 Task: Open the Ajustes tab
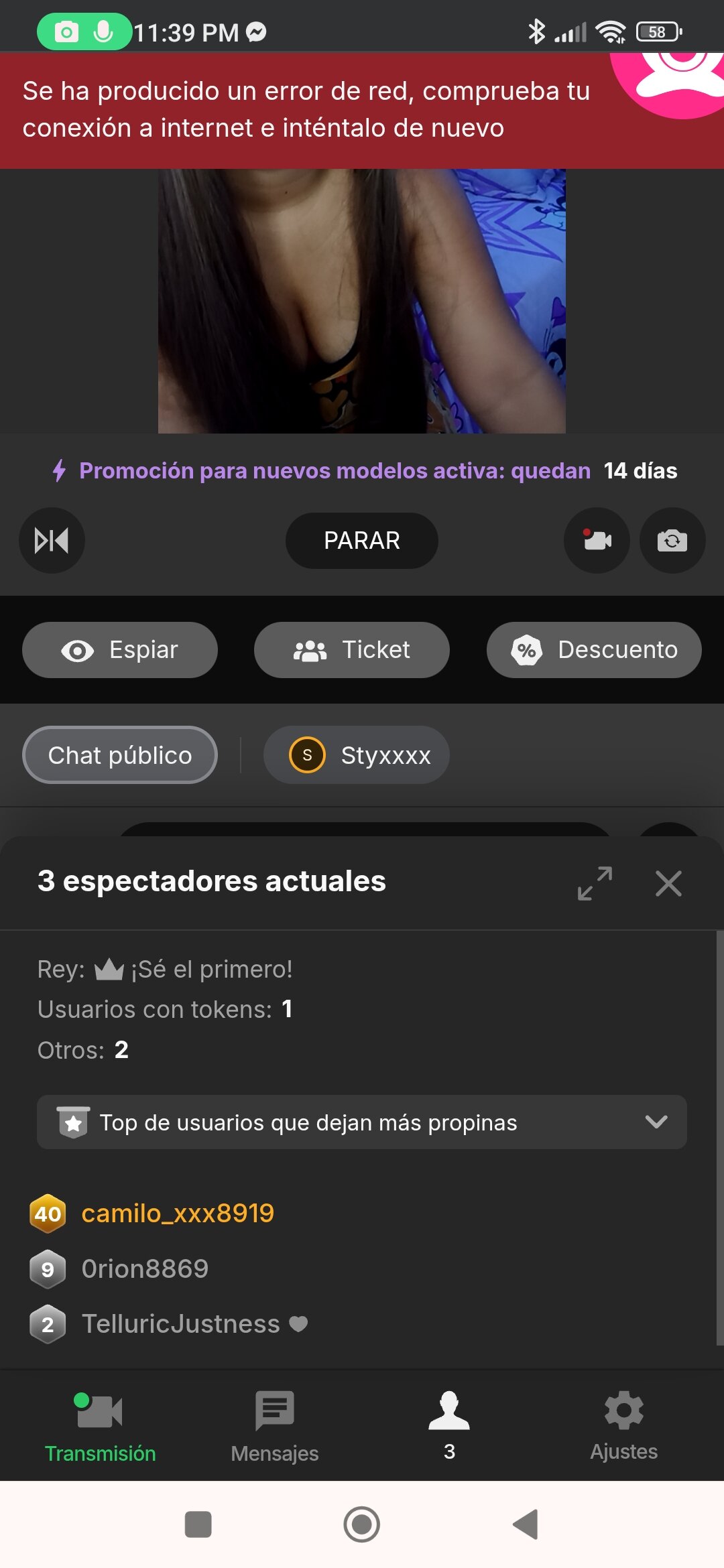(623, 1425)
